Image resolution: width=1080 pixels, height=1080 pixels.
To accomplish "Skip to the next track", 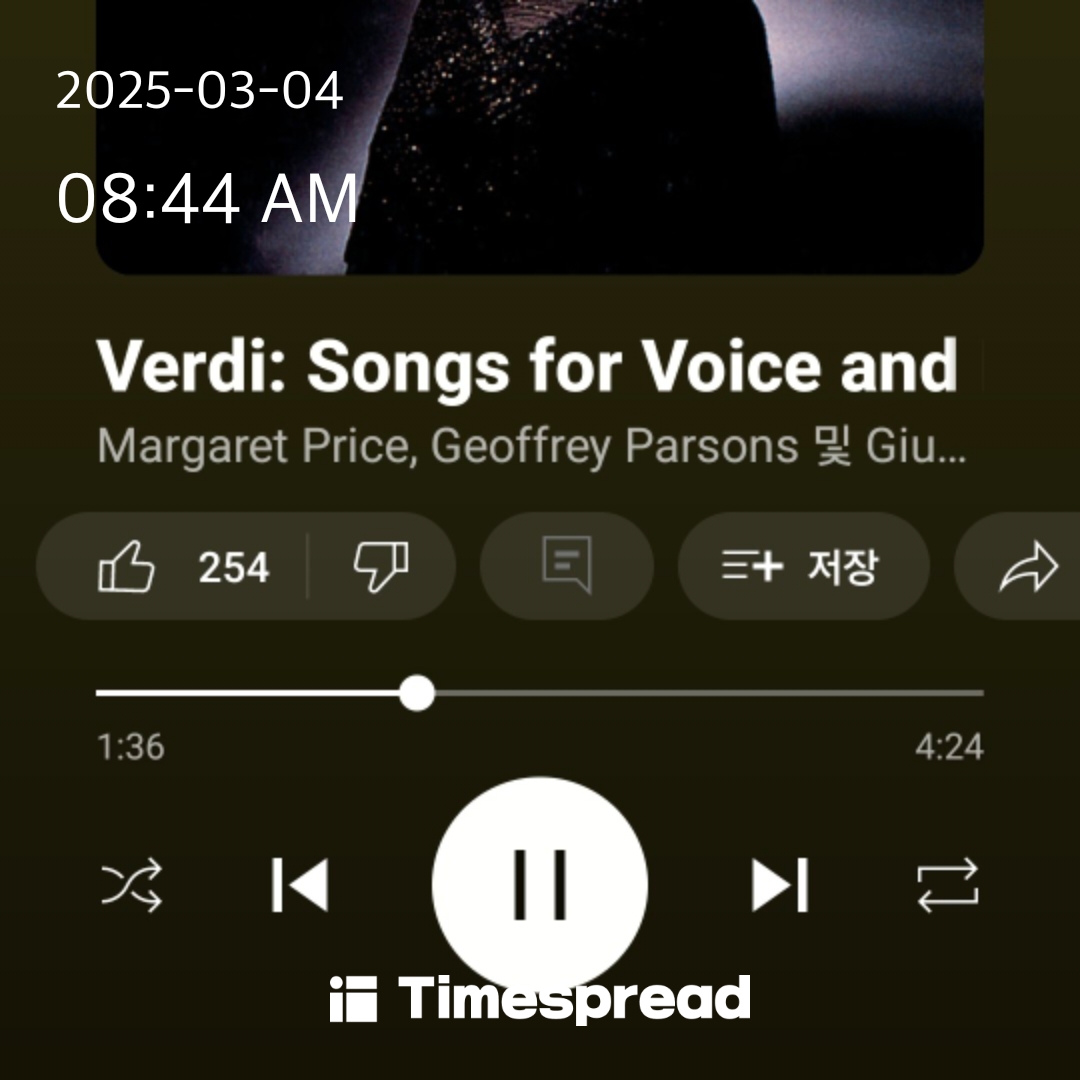I will pyautogui.click(x=779, y=886).
